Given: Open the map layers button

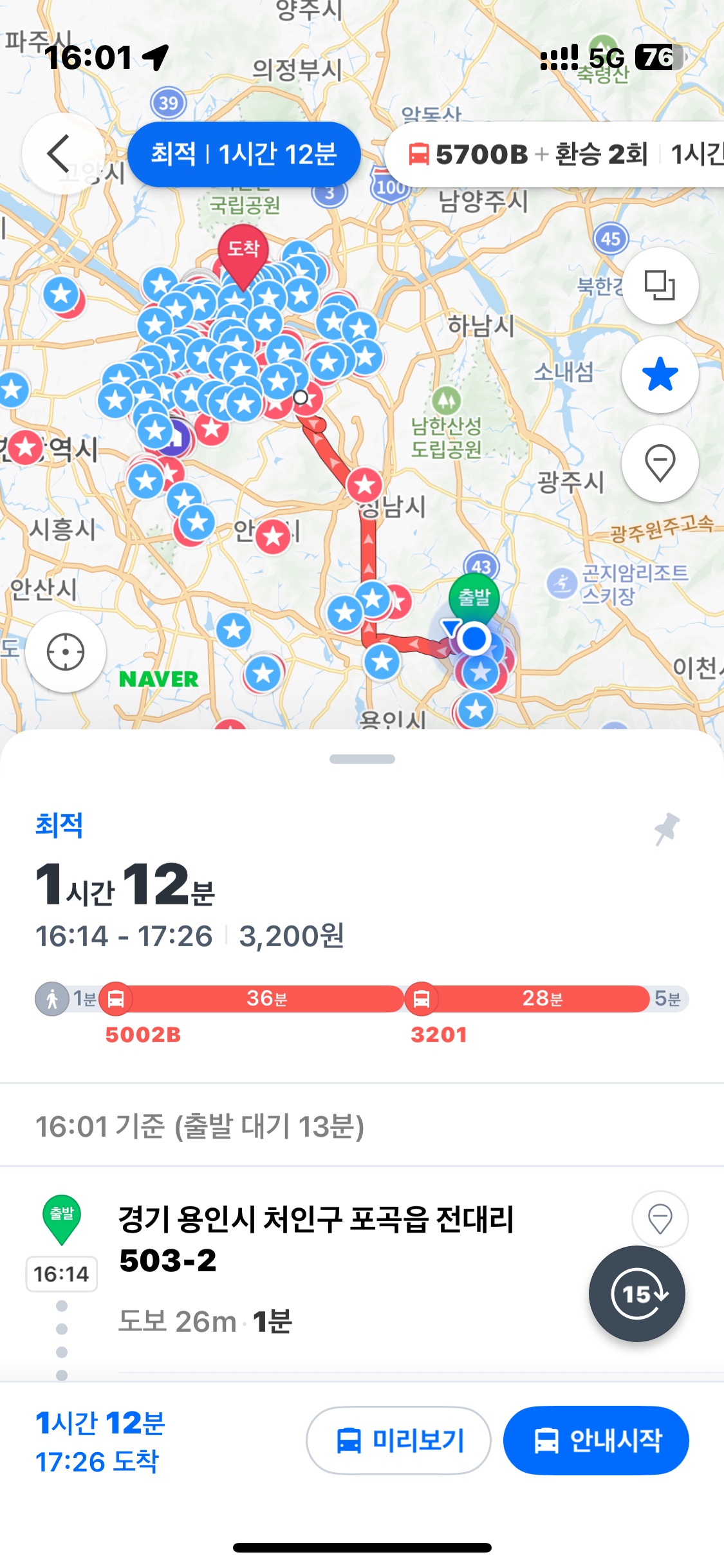Looking at the screenshot, I should [x=660, y=285].
